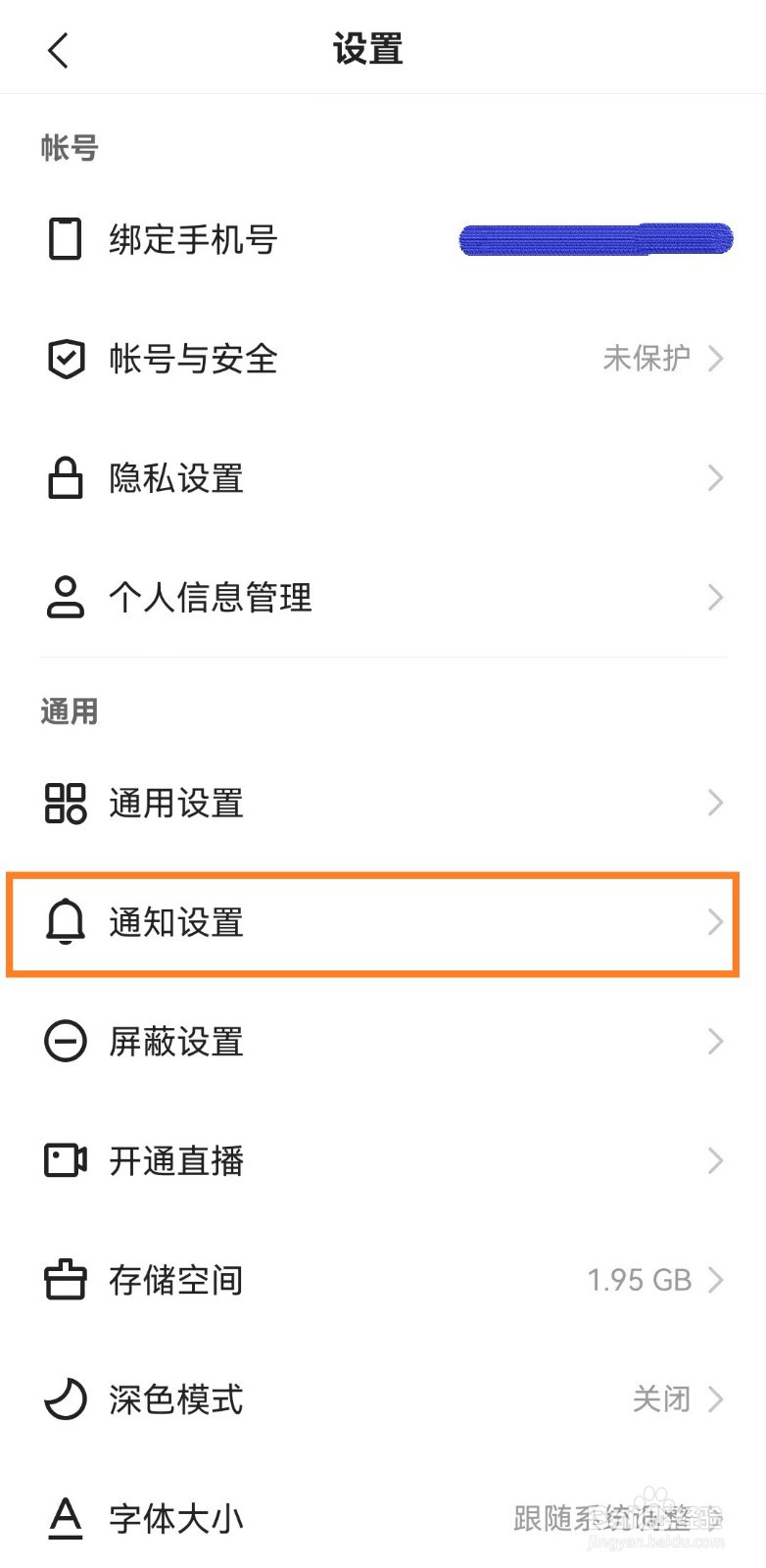Select the video camera icon beside 开通直播
This screenshot has width=766, height=1568.
(x=65, y=1161)
